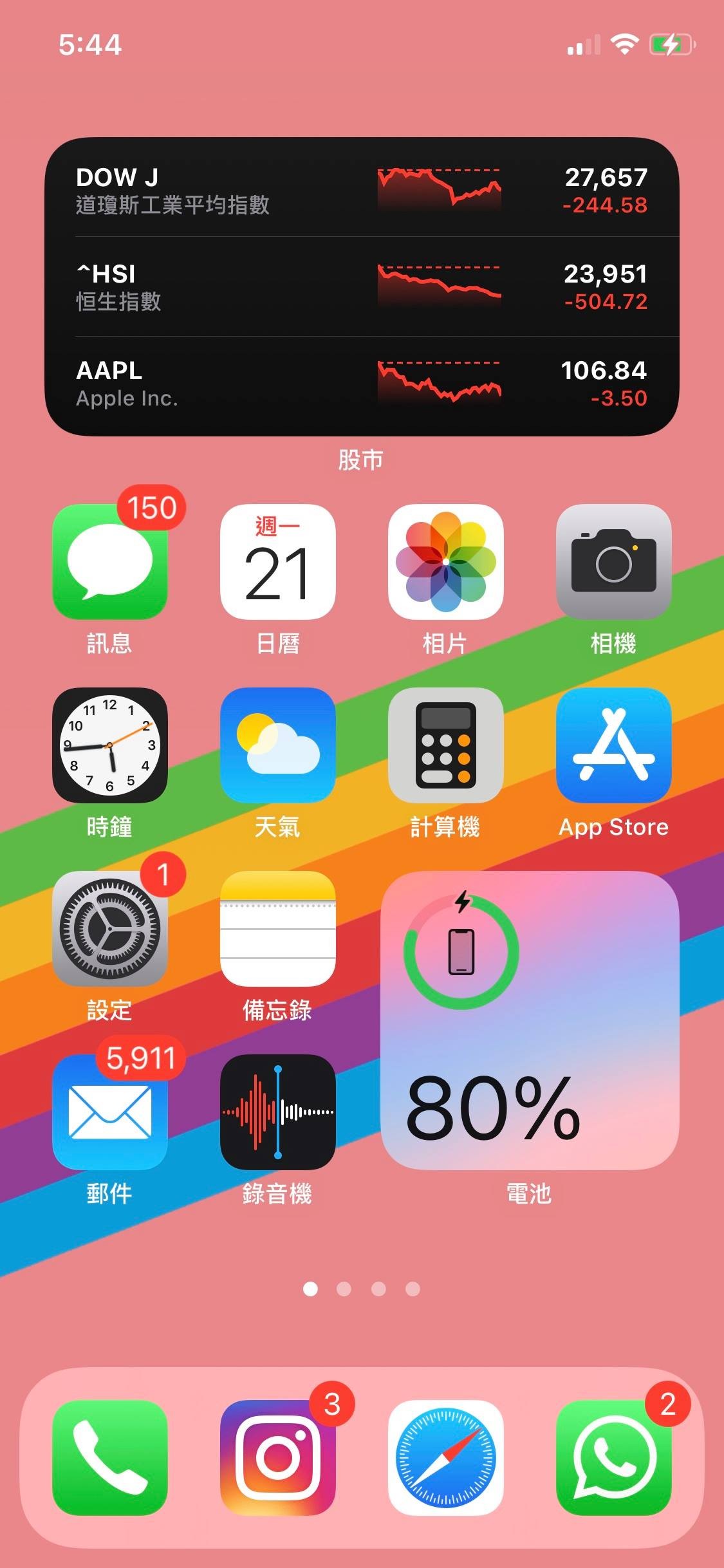Open AAPL stock from the widget

tap(362, 384)
